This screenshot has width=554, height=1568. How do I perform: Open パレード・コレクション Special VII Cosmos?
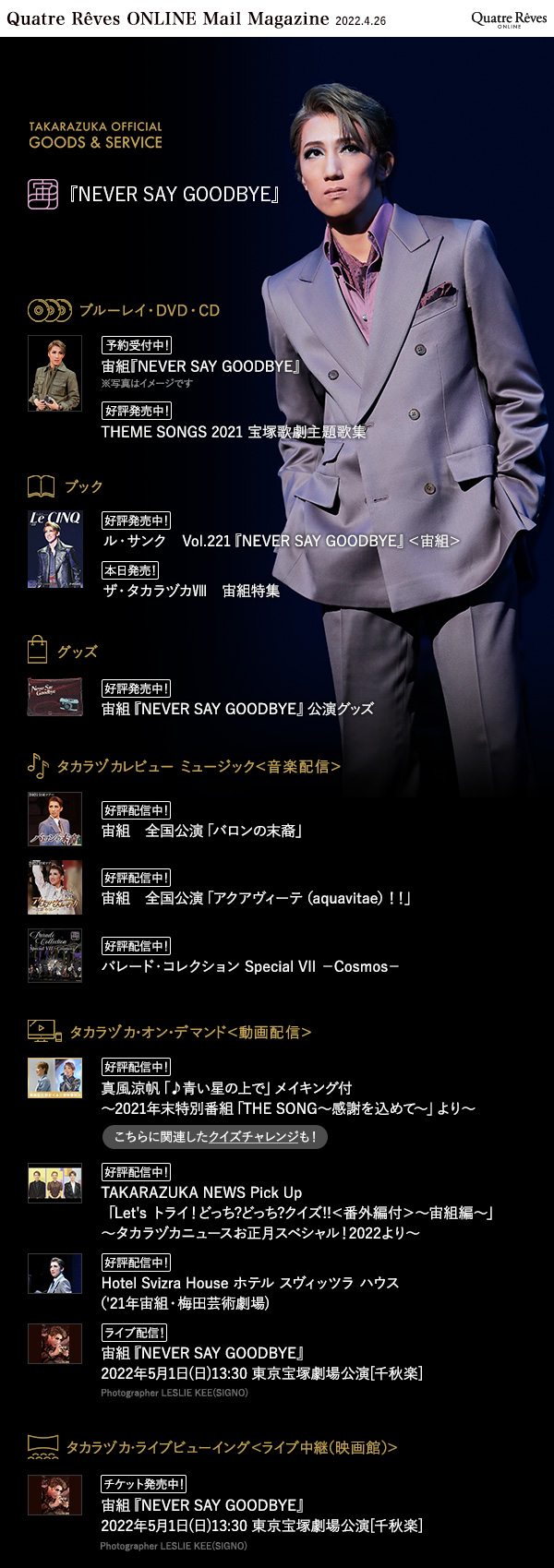coord(249,966)
